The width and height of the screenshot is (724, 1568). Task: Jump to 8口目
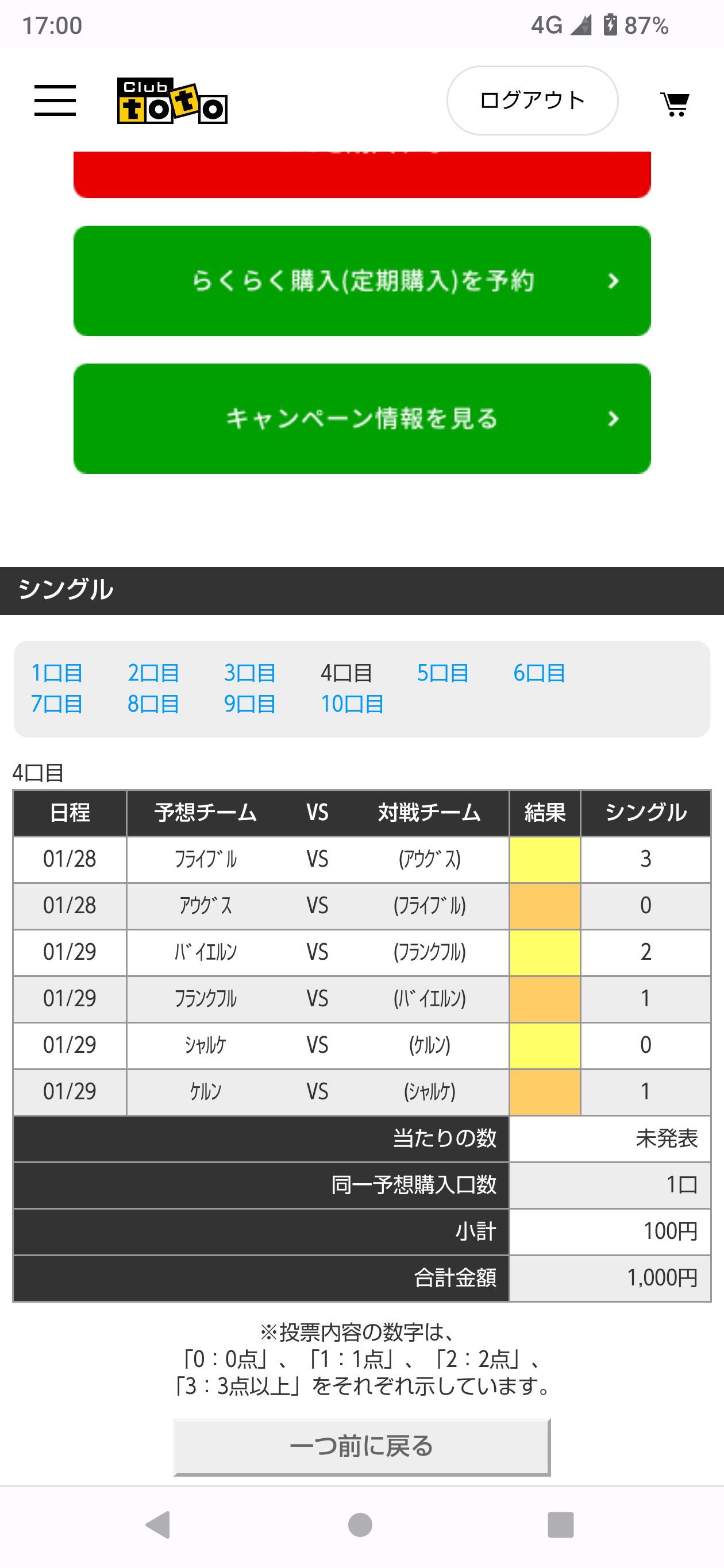pyautogui.click(x=153, y=704)
